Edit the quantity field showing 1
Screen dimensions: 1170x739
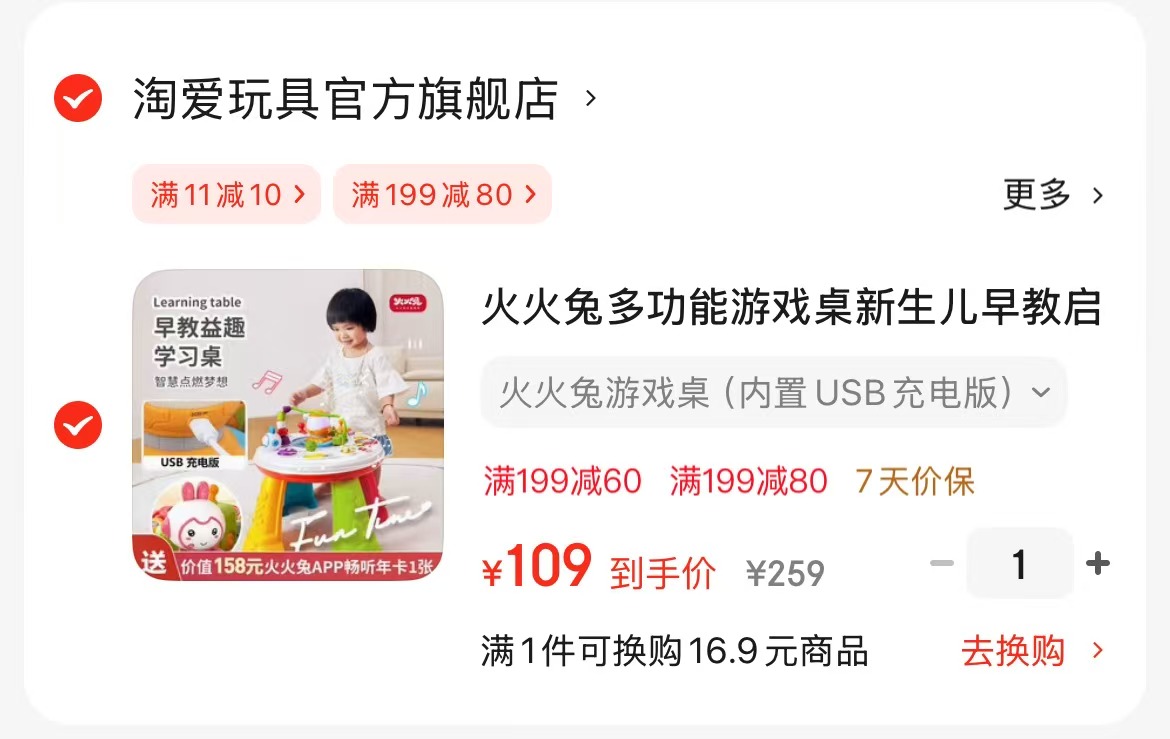click(x=1019, y=564)
